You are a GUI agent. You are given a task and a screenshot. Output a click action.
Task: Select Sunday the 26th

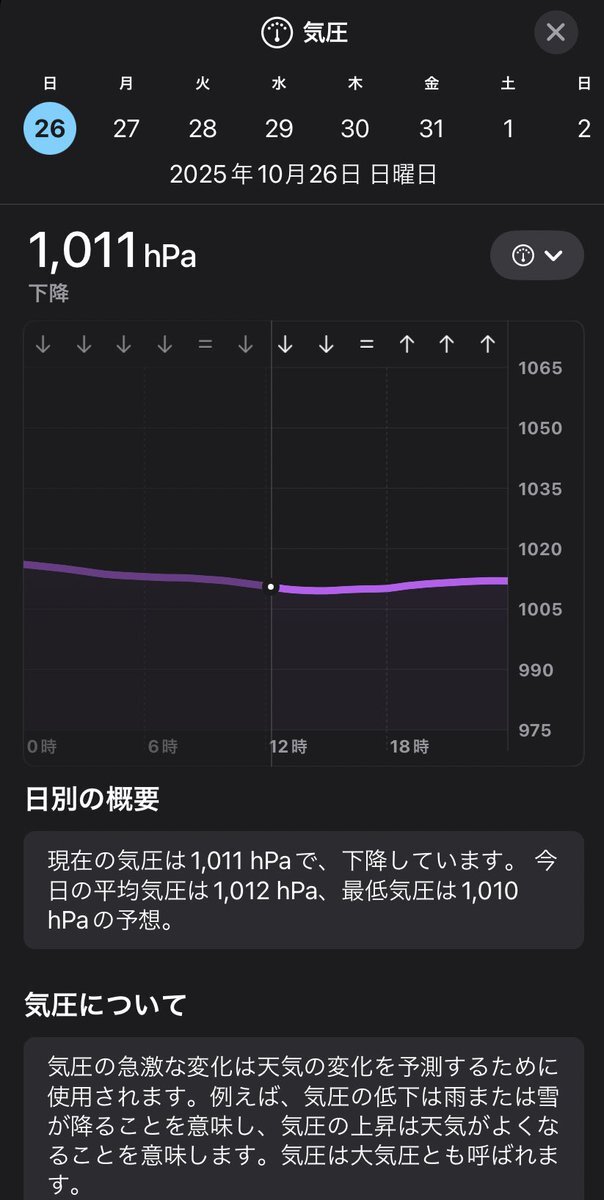(x=49, y=128)
